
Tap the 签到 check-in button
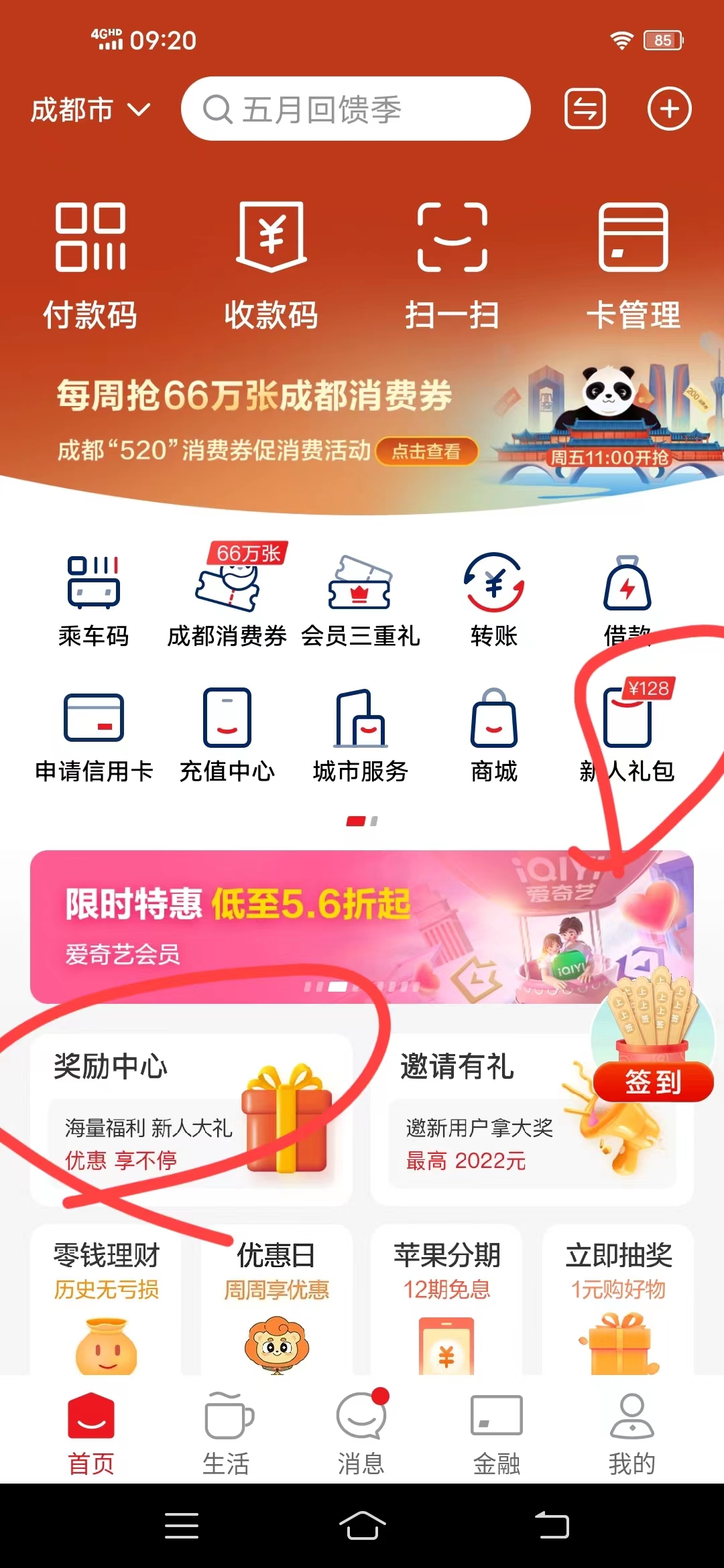(653, 1081)
